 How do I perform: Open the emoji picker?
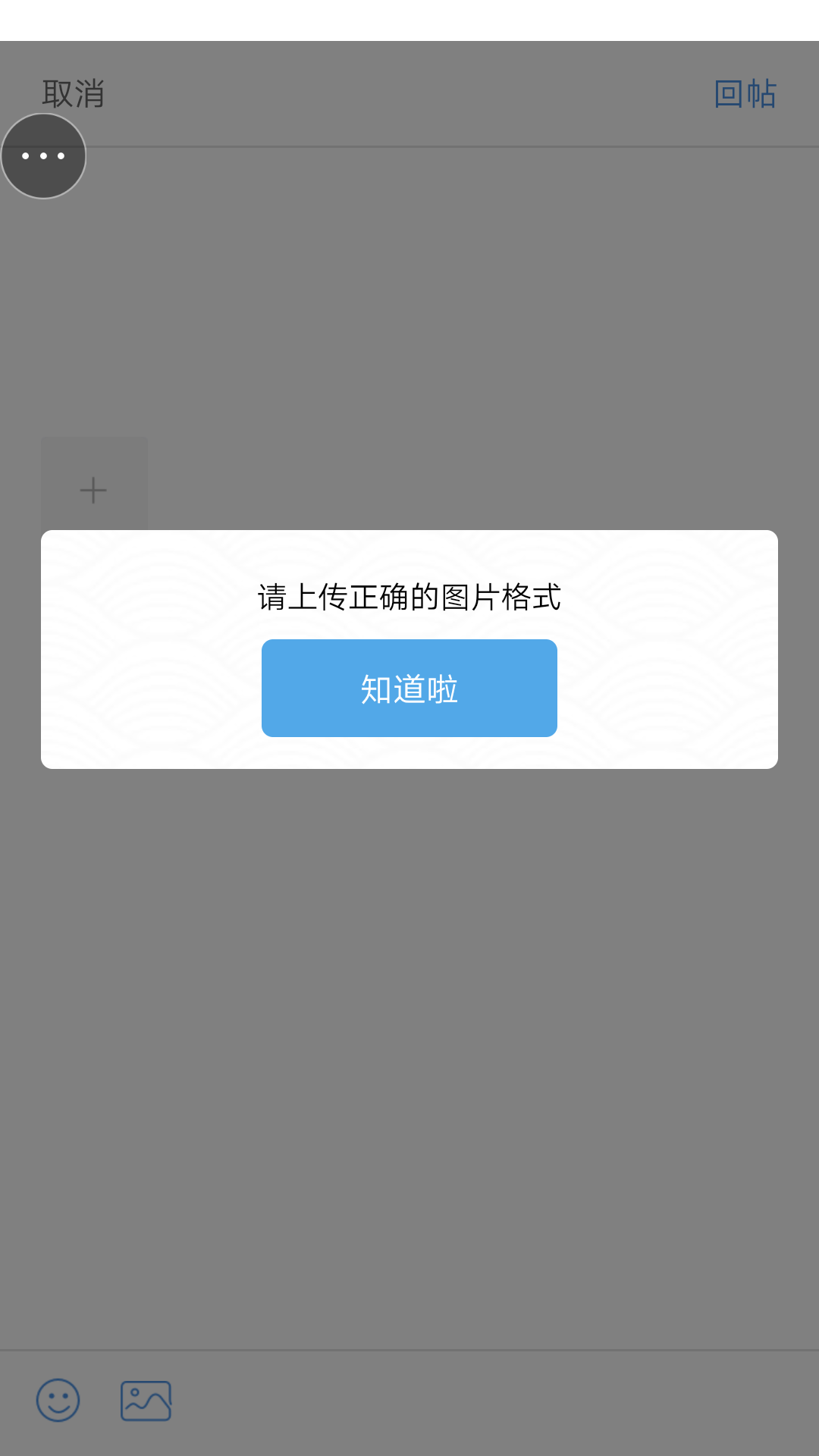coord(58,1400)
